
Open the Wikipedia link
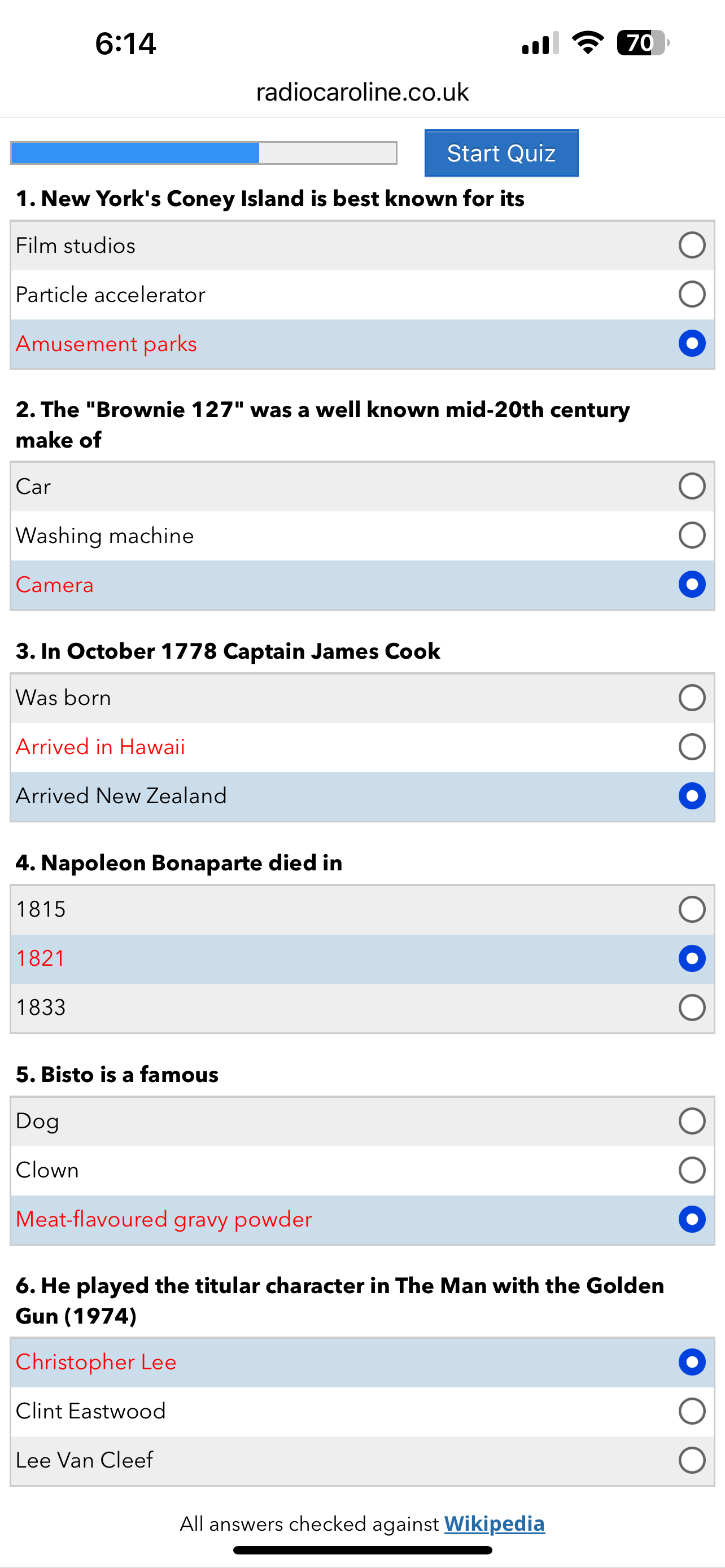click(x=494, y=1523)
